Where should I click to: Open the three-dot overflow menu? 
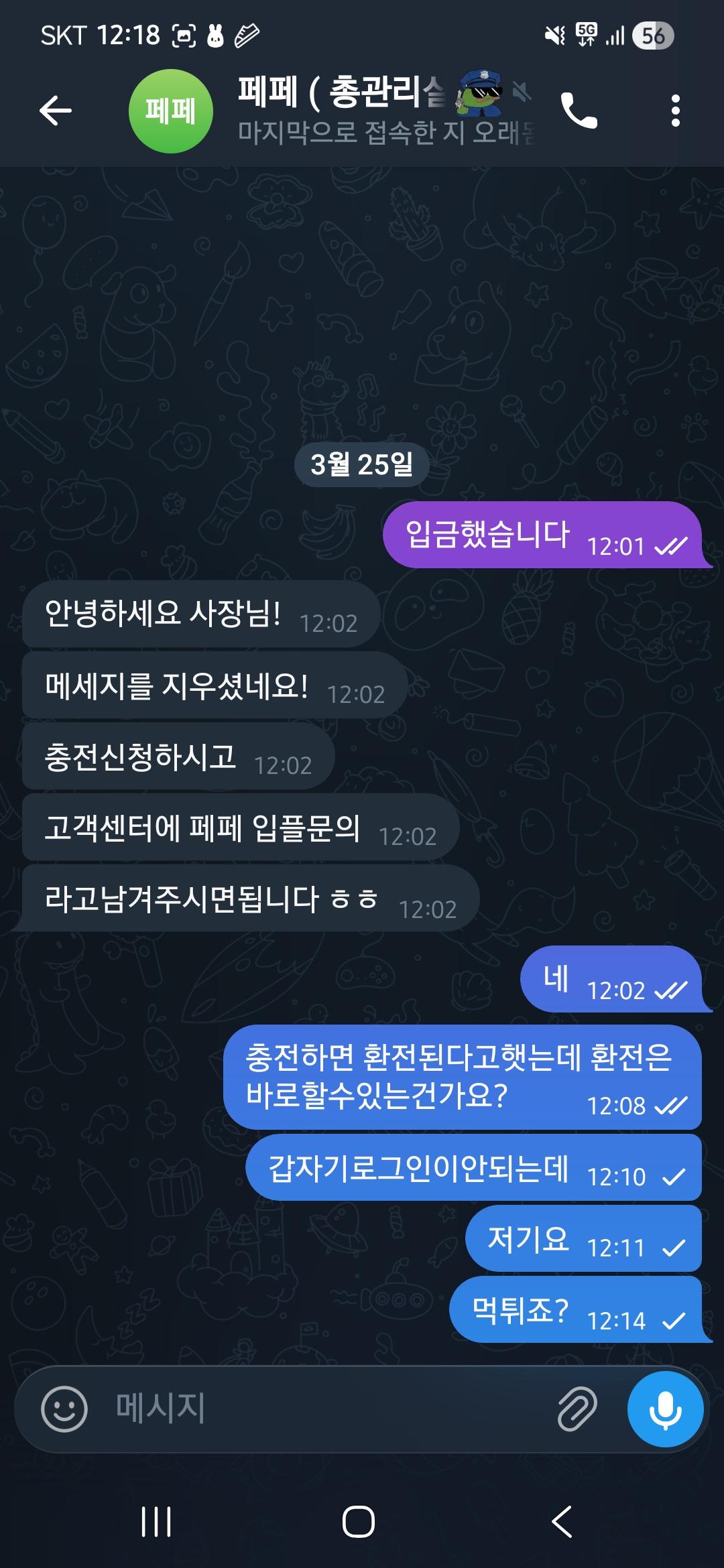pos(675,111)
